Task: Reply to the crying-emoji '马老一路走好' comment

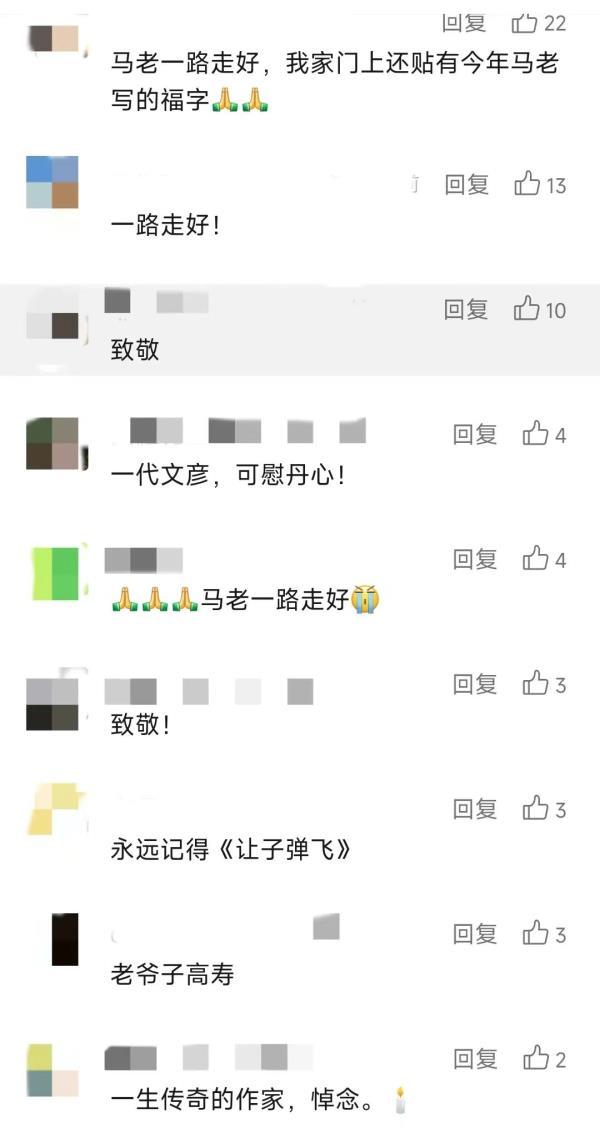Action: click(x=475, y=560)
